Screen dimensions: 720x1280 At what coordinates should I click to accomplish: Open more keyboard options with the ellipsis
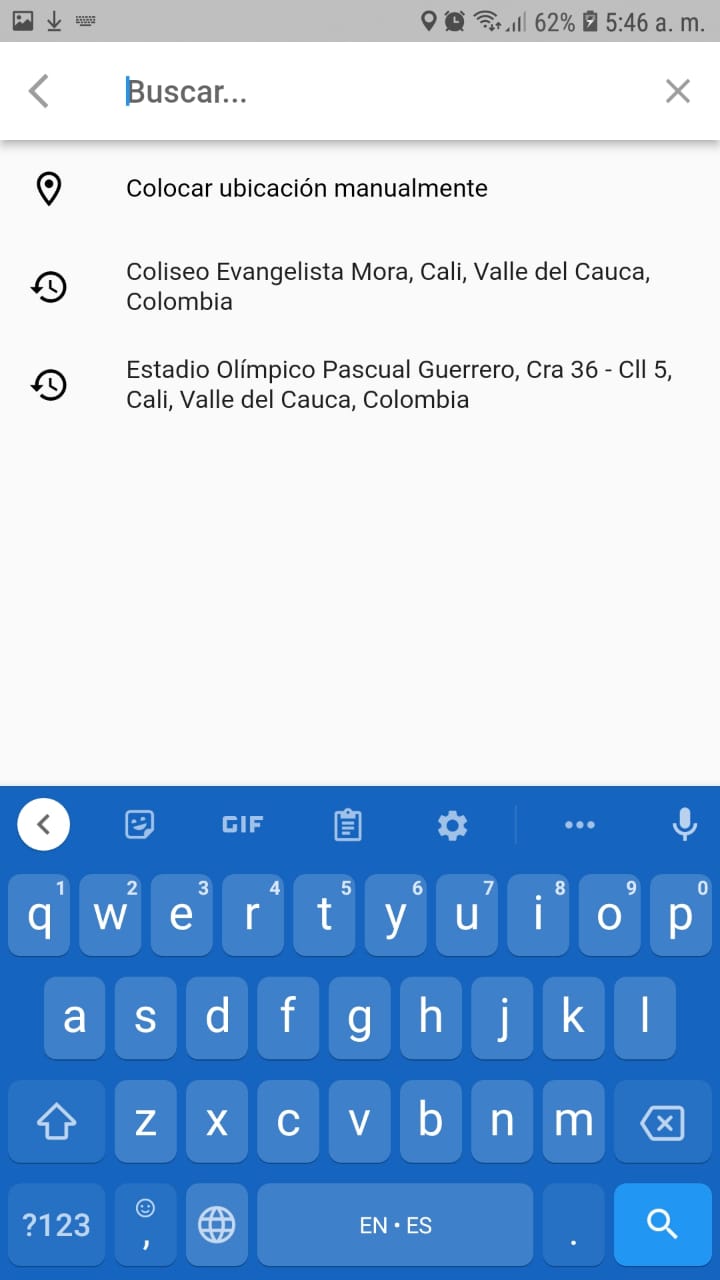click(580, 824)
